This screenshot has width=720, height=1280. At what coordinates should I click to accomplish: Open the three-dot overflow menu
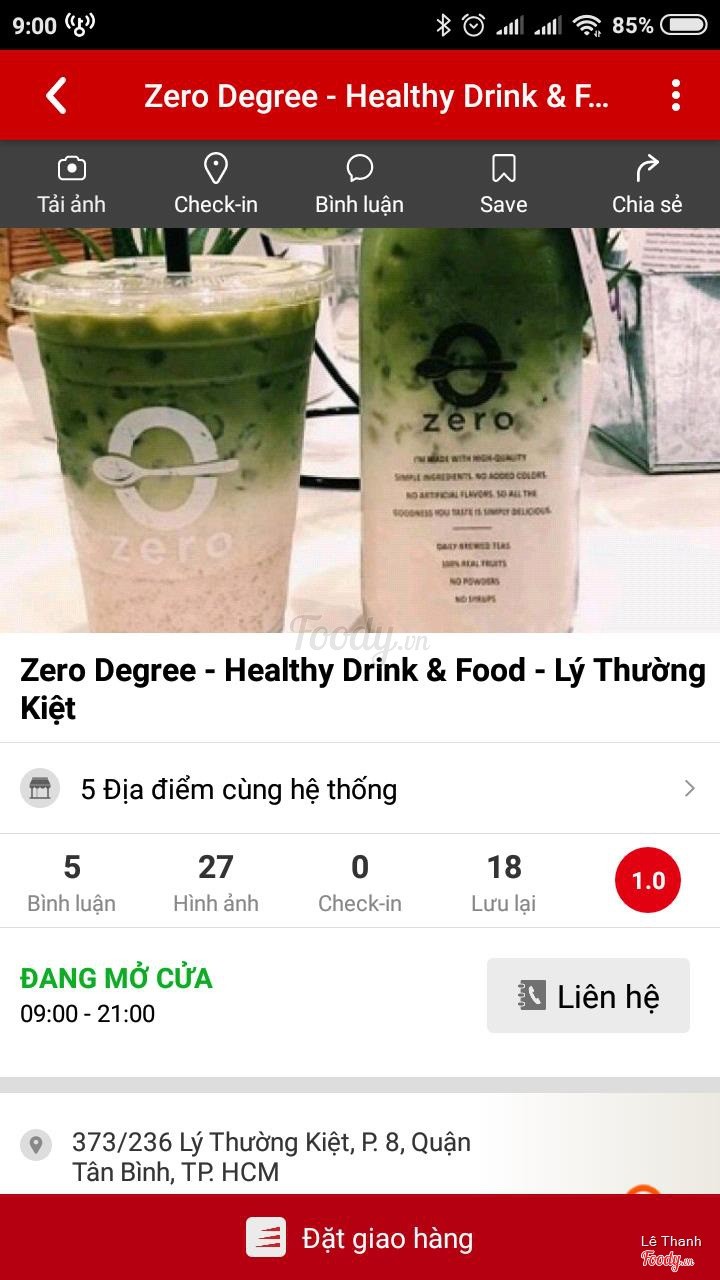[x=676, y=96]
